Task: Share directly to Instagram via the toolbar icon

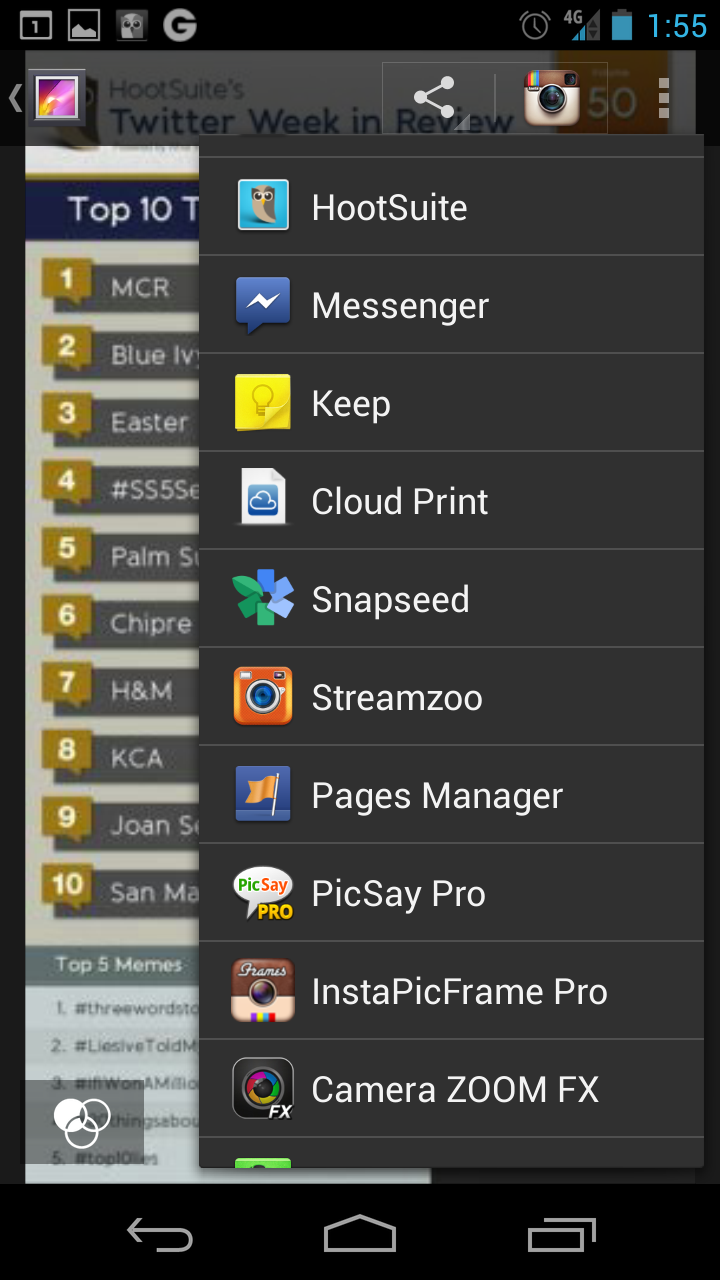Action: coord(552,98)
